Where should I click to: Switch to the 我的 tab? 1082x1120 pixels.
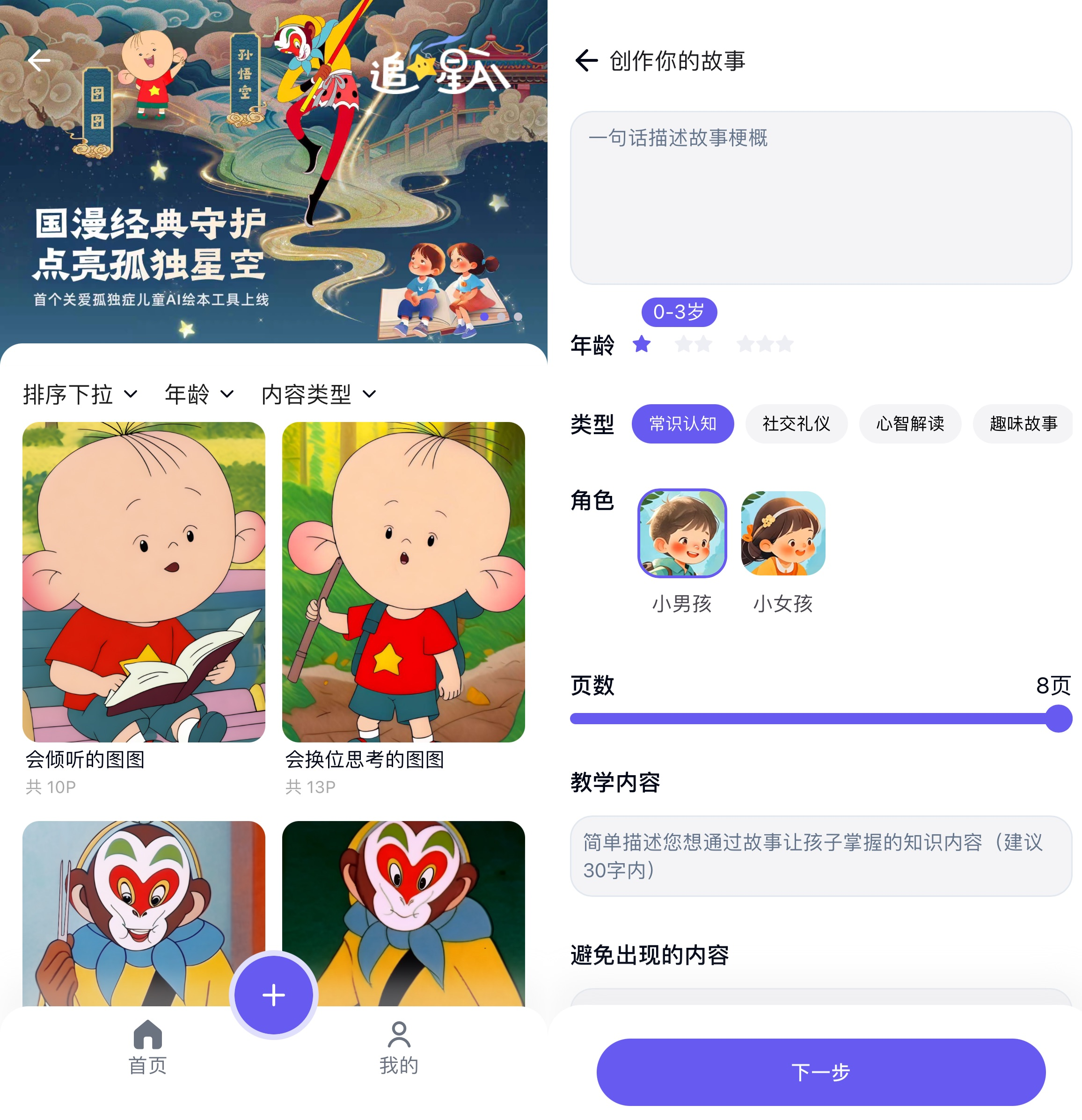point(398,1047)
